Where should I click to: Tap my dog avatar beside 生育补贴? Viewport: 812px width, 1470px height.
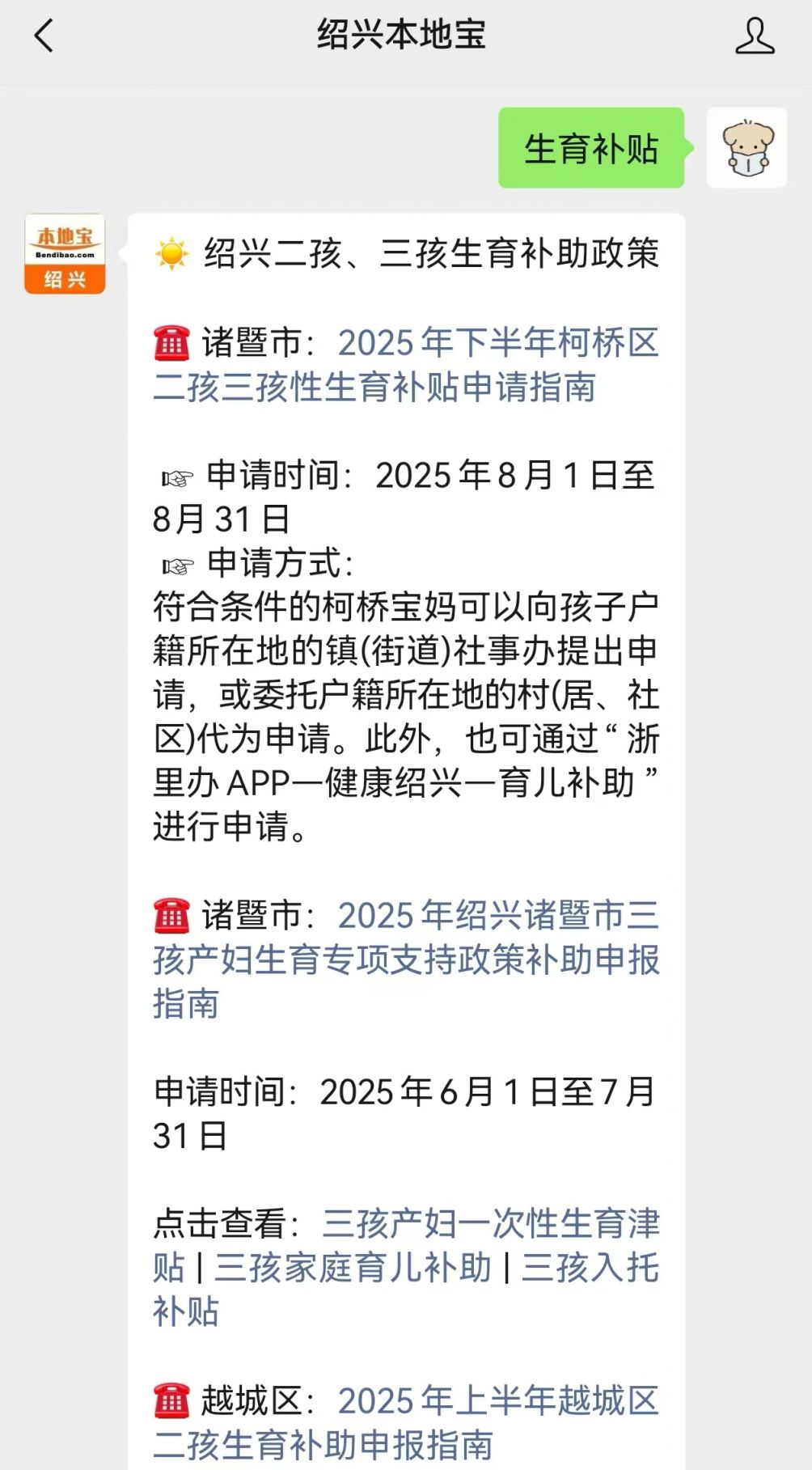click(x=746, y=148)
